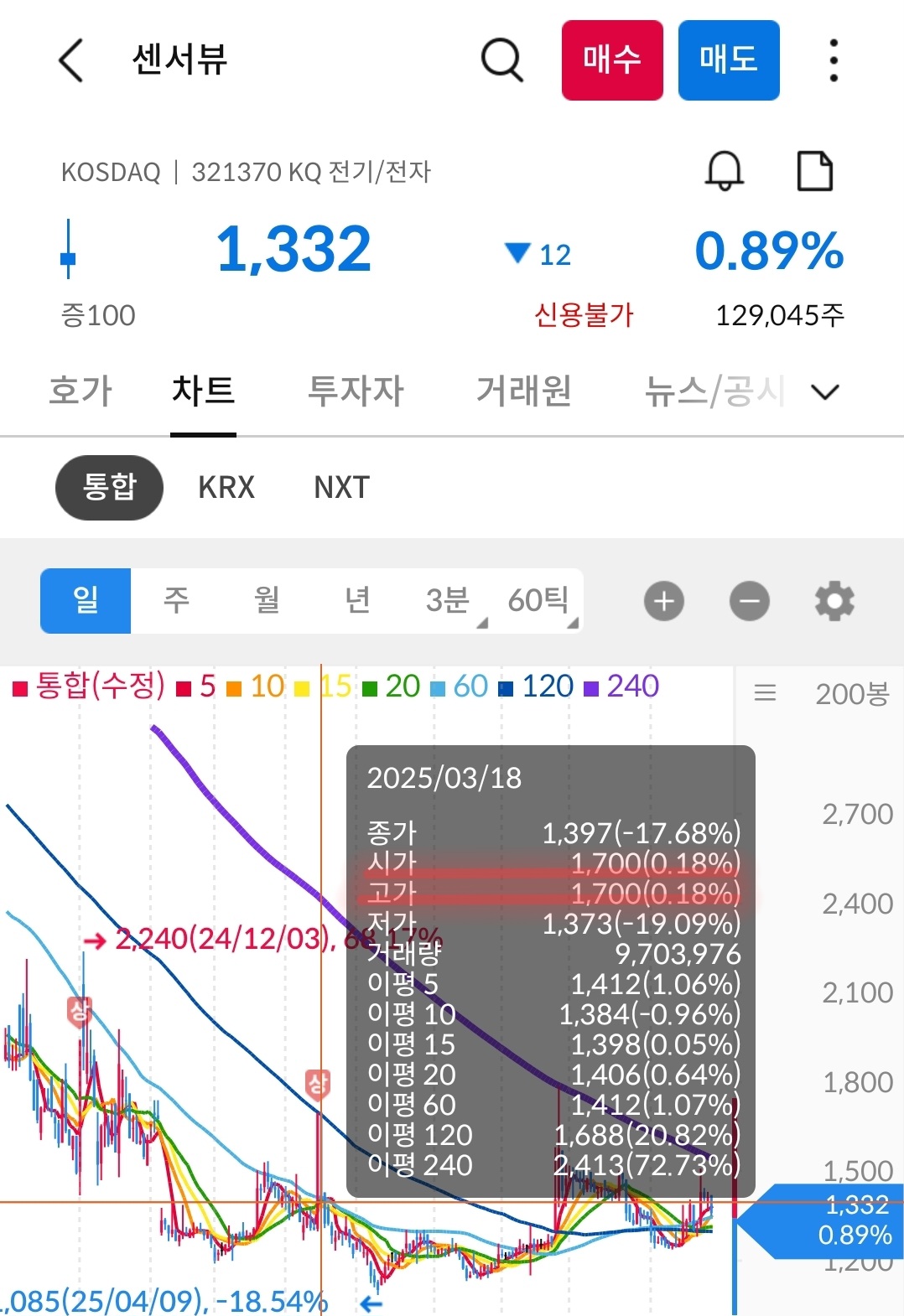Go back using the left arrow icon
Viewport: 904px width, 1316px height.
pyautogui.click(x=70, y=60)
